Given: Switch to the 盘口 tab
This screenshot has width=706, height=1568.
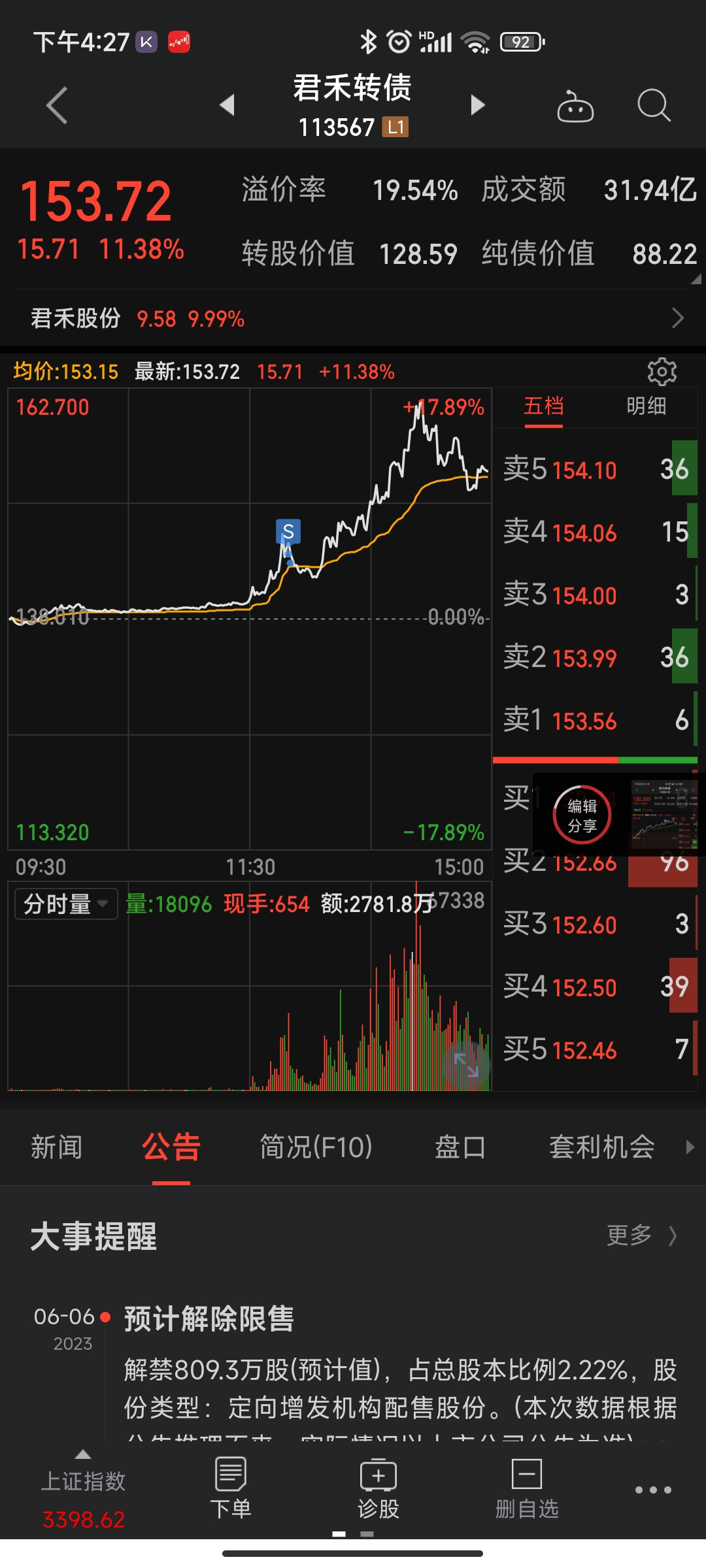Looking at the screenshot, I should click(x=460, y=1147).
